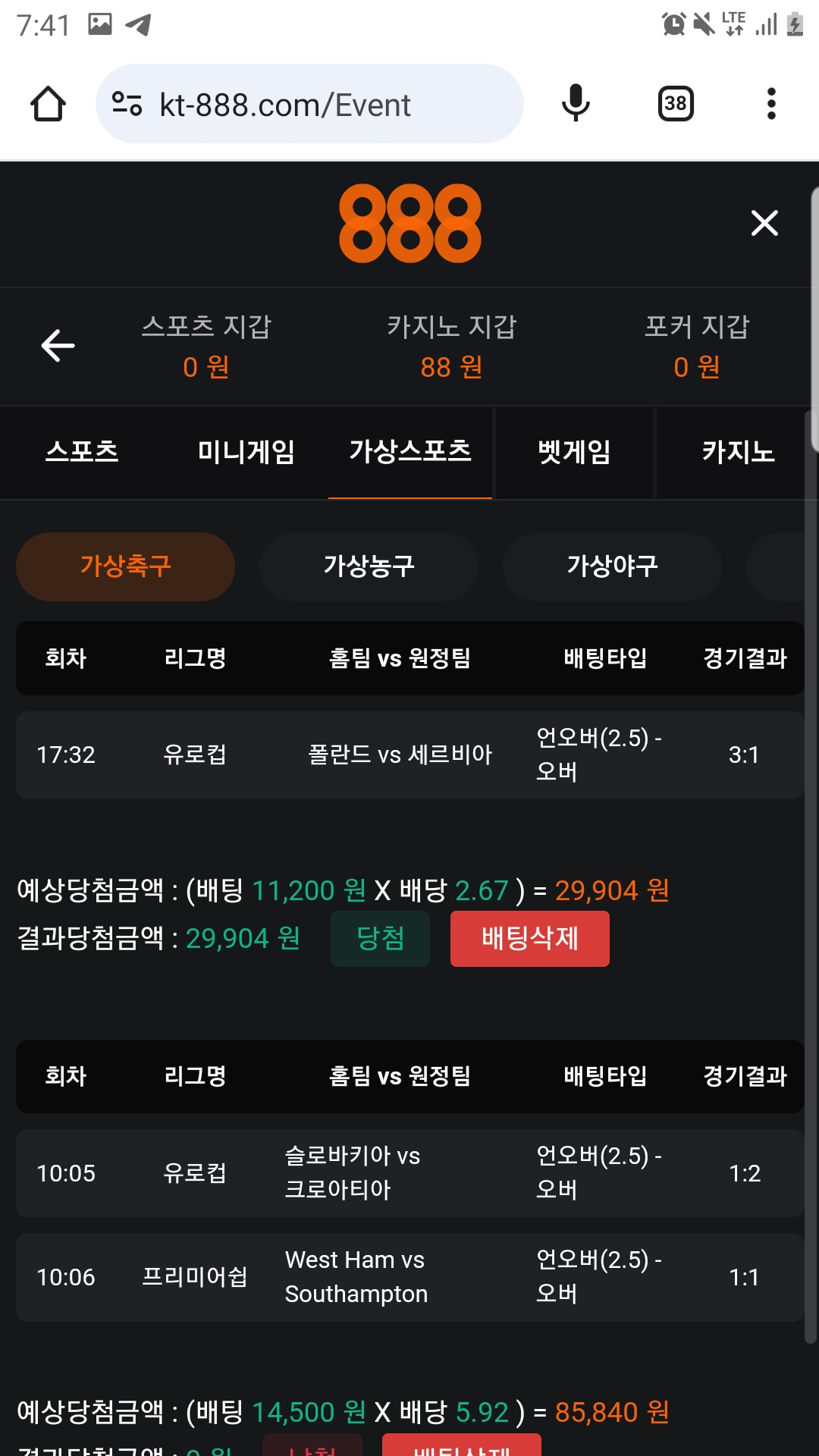The width and height of the screenshot is (819, 1456).
Task: Go to the browser home page
Action: (x=48, y=104)
